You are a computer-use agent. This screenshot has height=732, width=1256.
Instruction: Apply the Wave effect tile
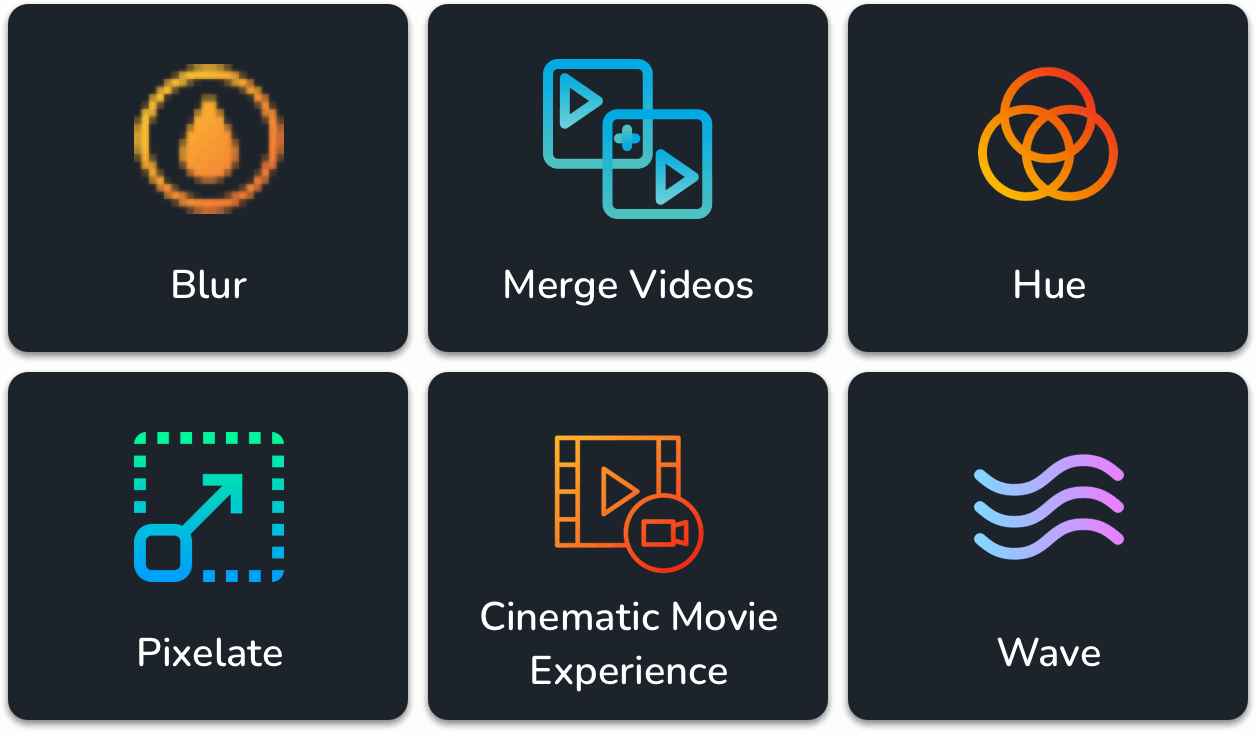(x=1048, y=546)
